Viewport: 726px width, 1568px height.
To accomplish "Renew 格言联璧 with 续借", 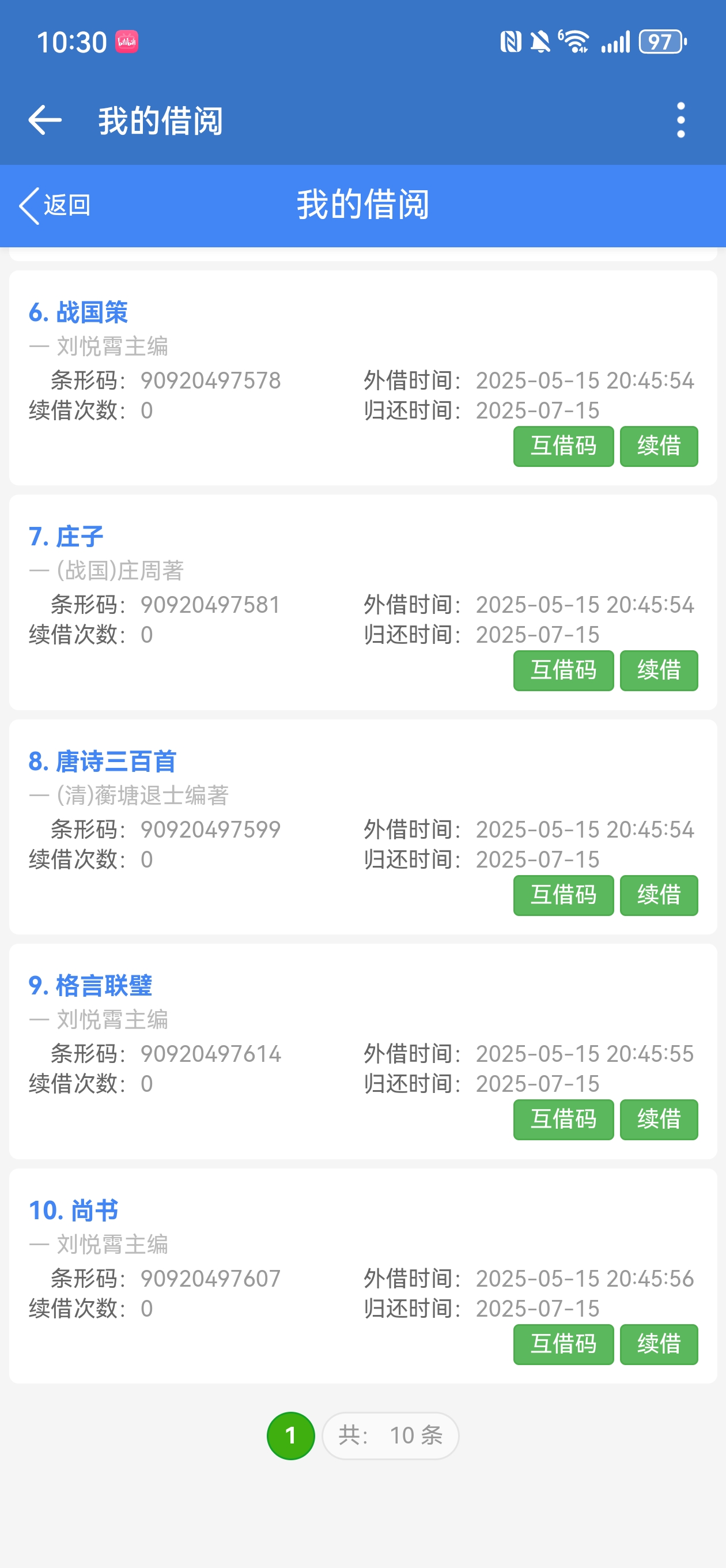I will coord(659,1119).
